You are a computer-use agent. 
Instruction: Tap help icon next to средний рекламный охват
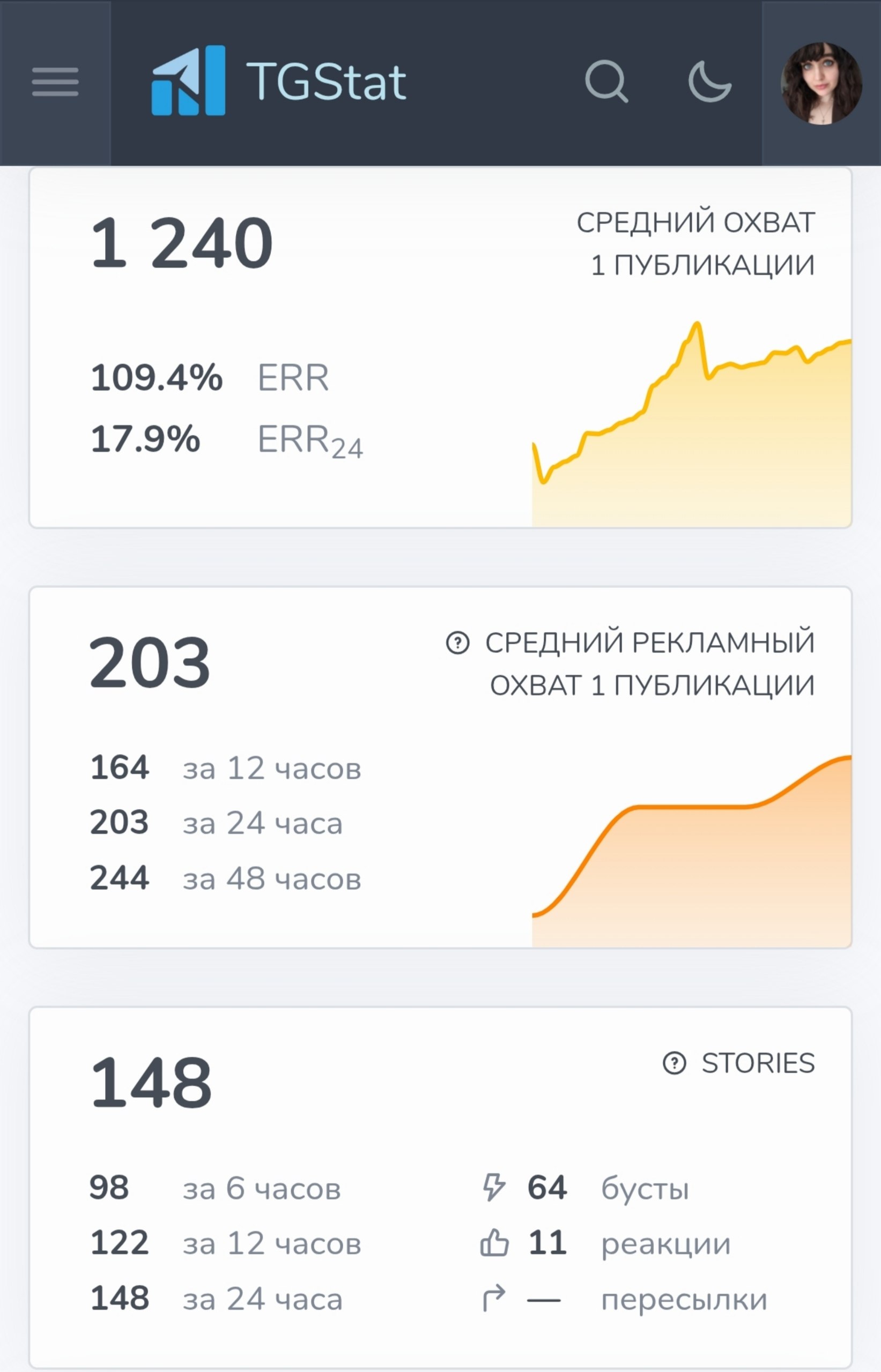[458, 643]
